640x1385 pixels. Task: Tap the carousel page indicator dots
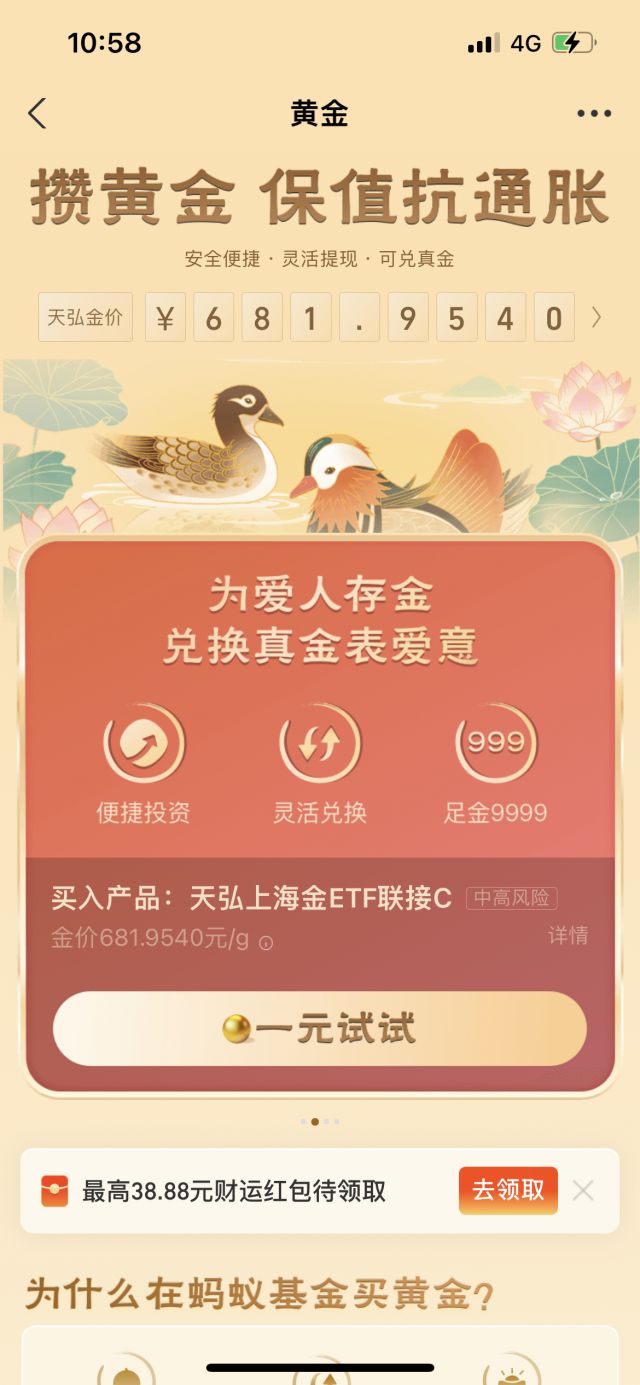[x=320, y=1121]
